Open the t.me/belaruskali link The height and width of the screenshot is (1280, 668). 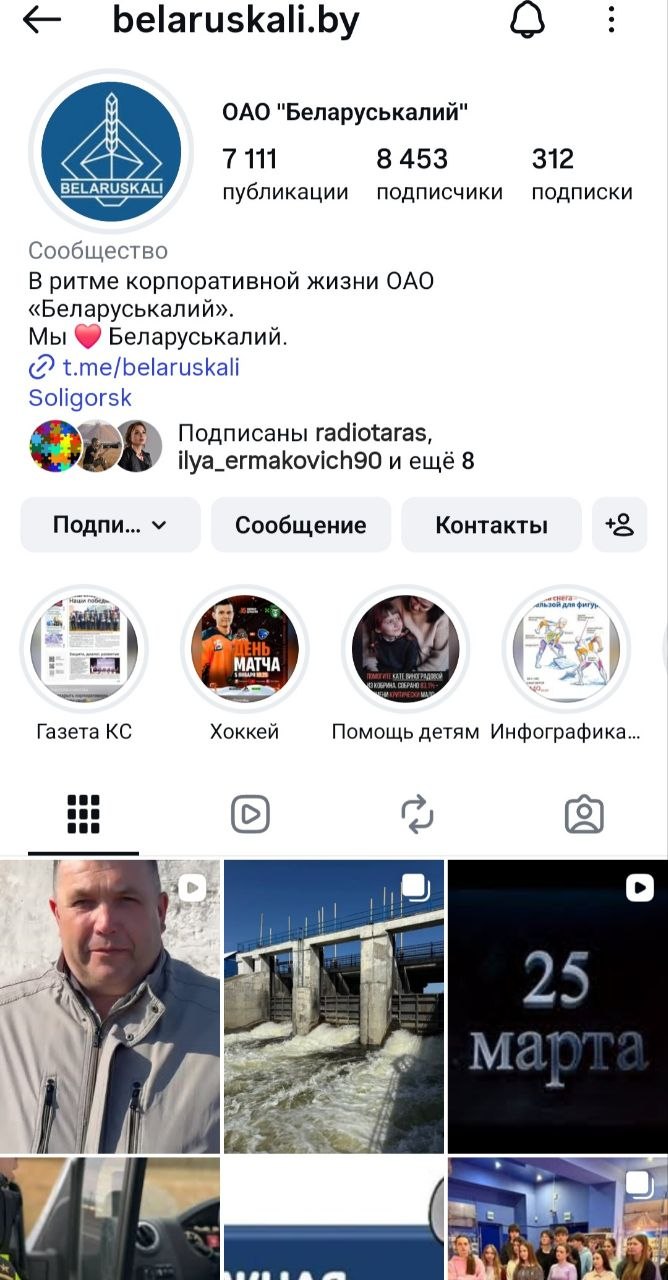click(x=150, y=367)
